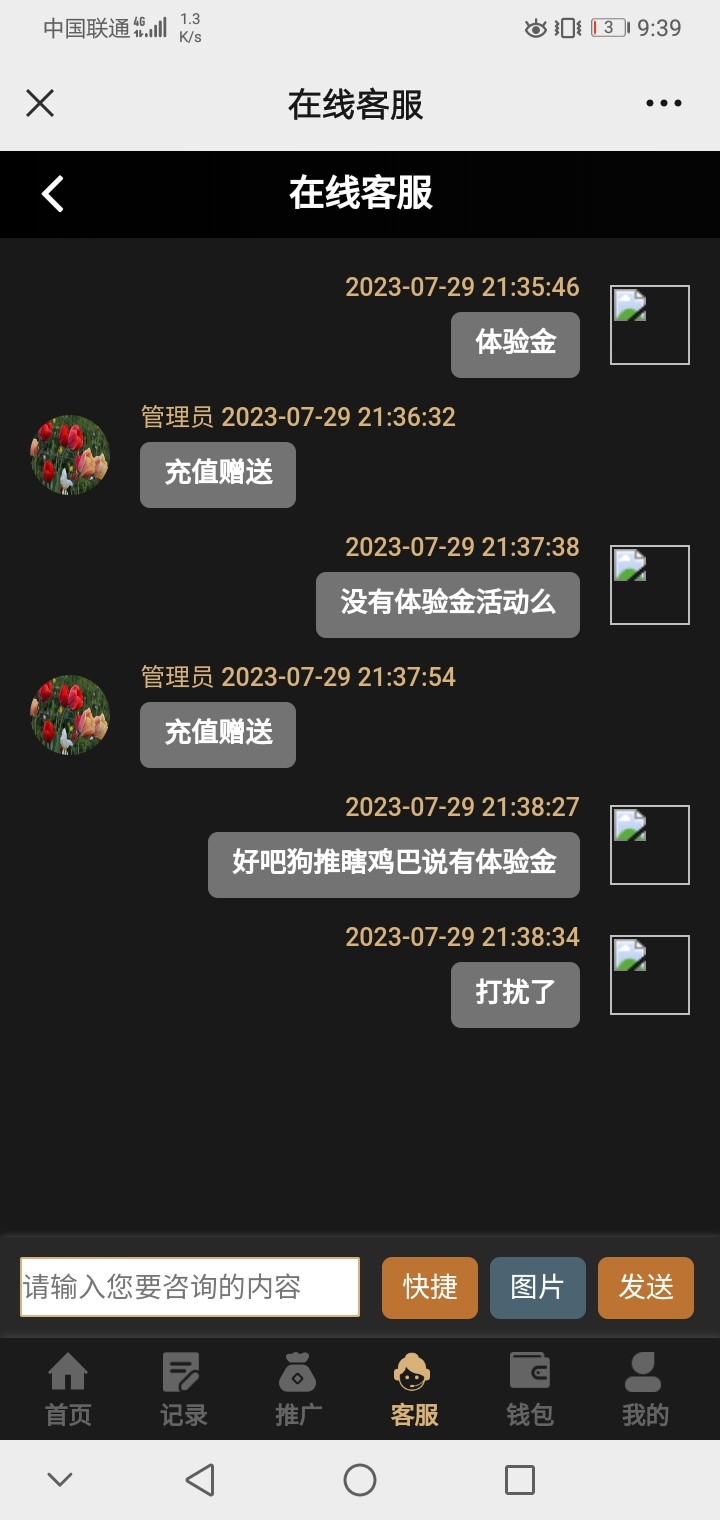Open the system recent apps square
This screenshot has height=1520, width=720.
519,1480
